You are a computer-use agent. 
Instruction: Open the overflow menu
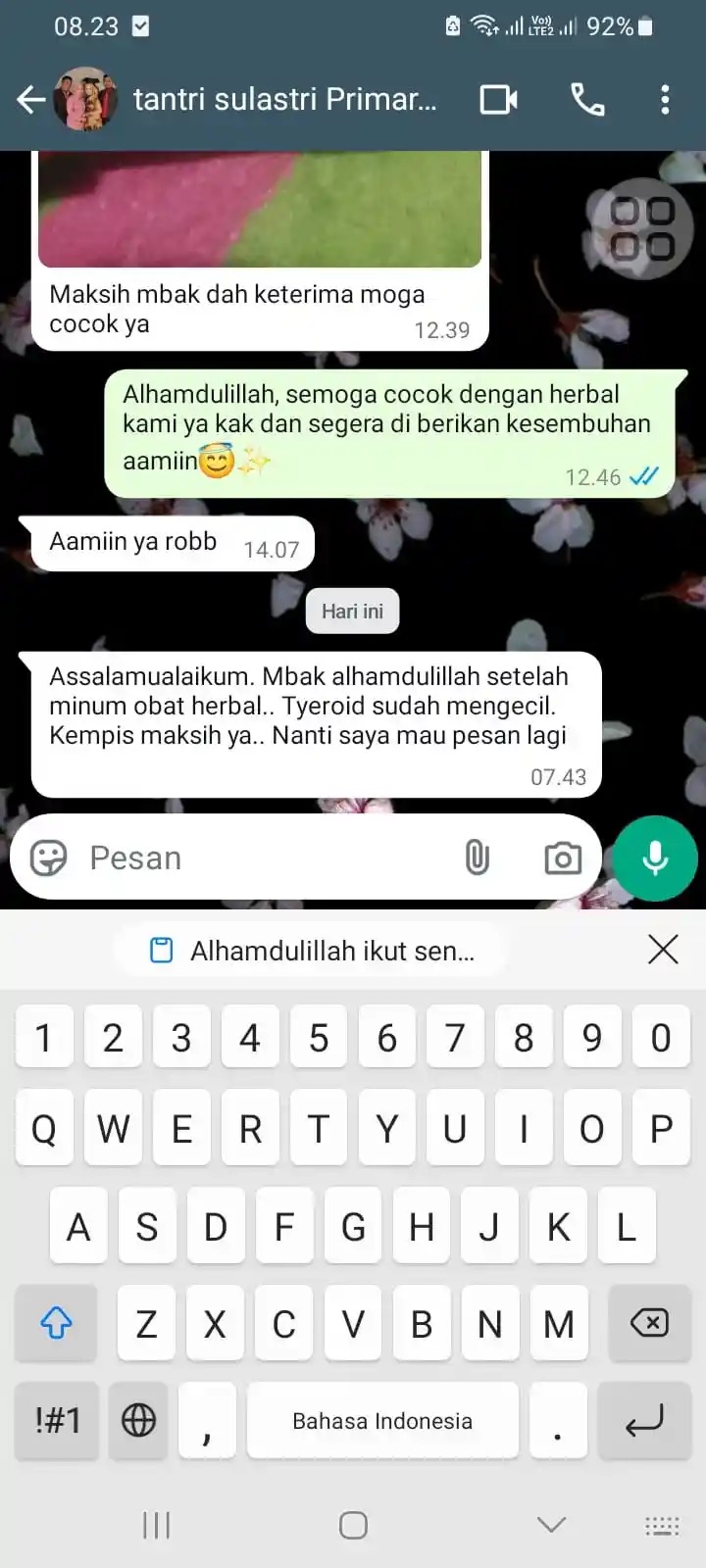(665, 99)
